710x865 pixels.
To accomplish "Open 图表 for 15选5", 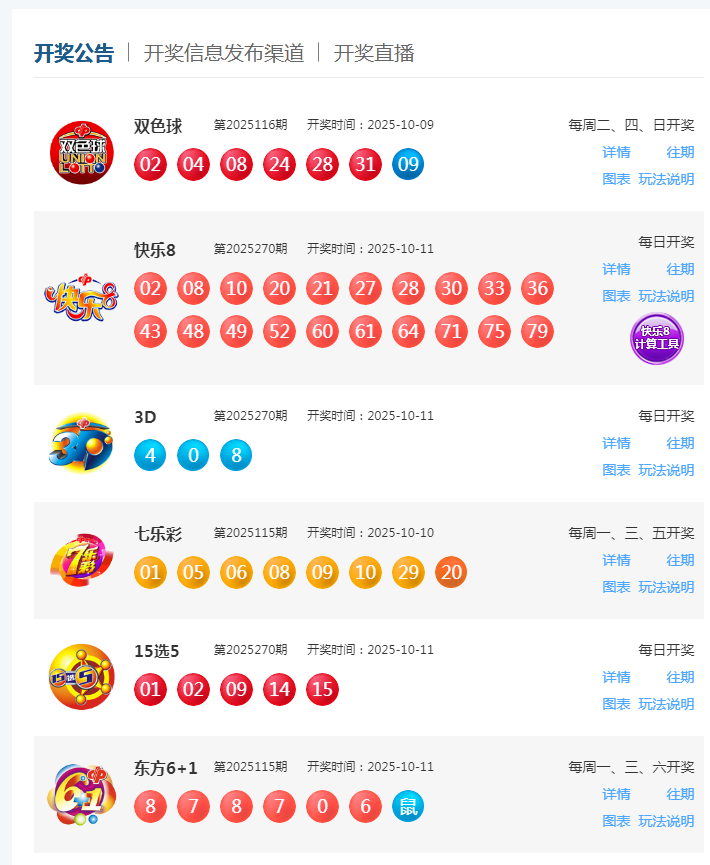I will tap(616, 704).
